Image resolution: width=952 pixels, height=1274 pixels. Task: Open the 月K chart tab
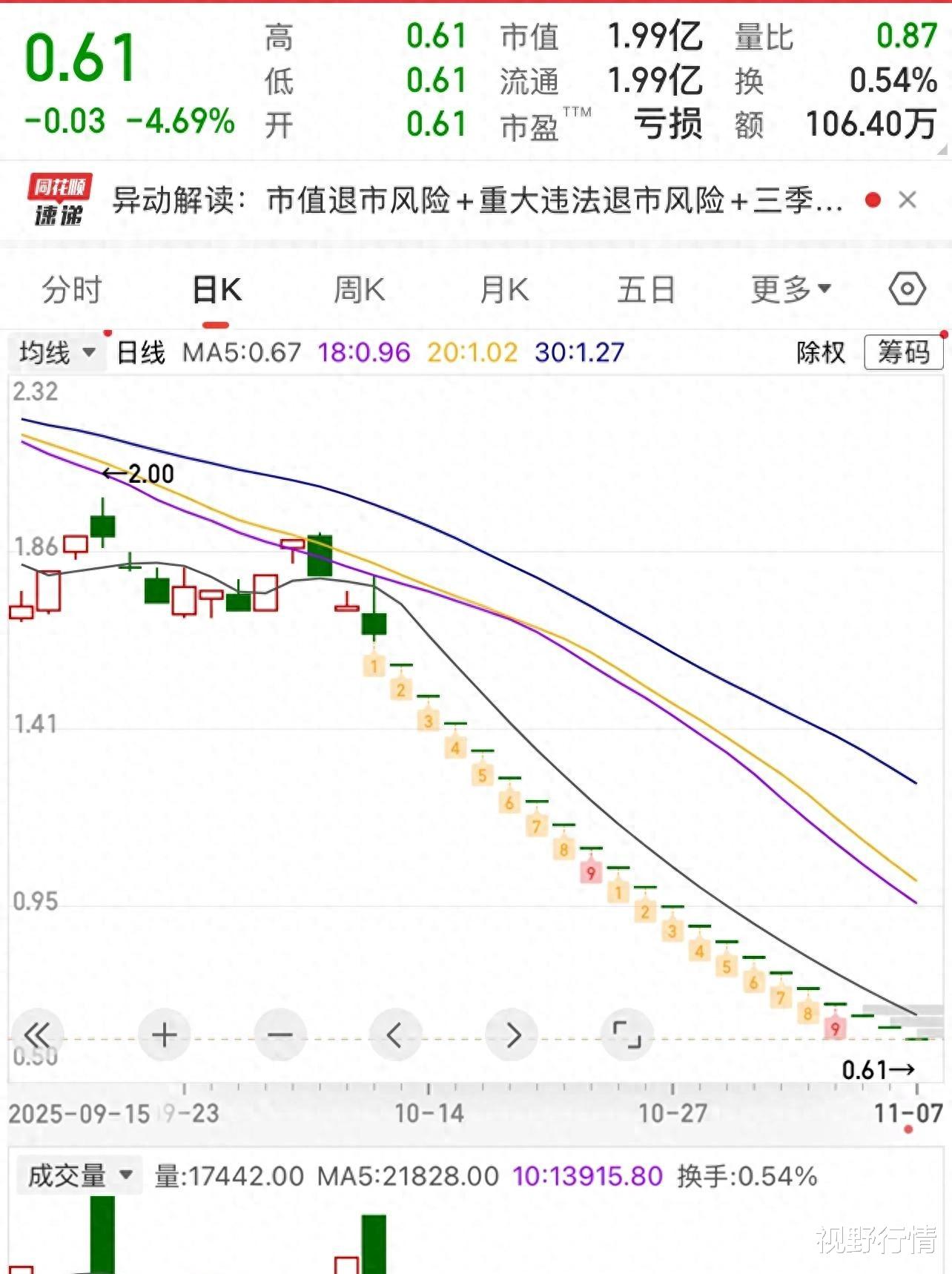tap(504, 290)
